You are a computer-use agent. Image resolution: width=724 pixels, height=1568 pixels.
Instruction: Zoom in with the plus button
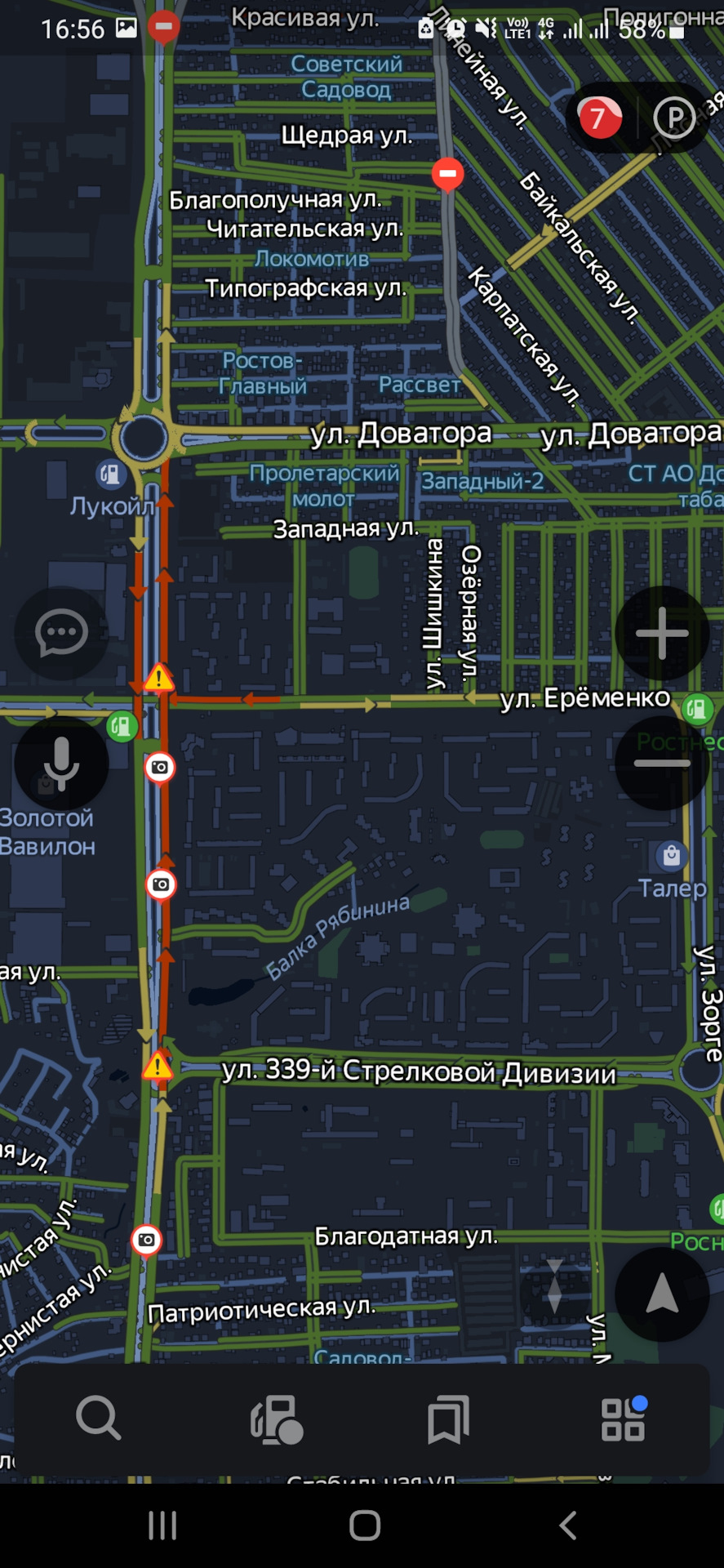point(661,633)
